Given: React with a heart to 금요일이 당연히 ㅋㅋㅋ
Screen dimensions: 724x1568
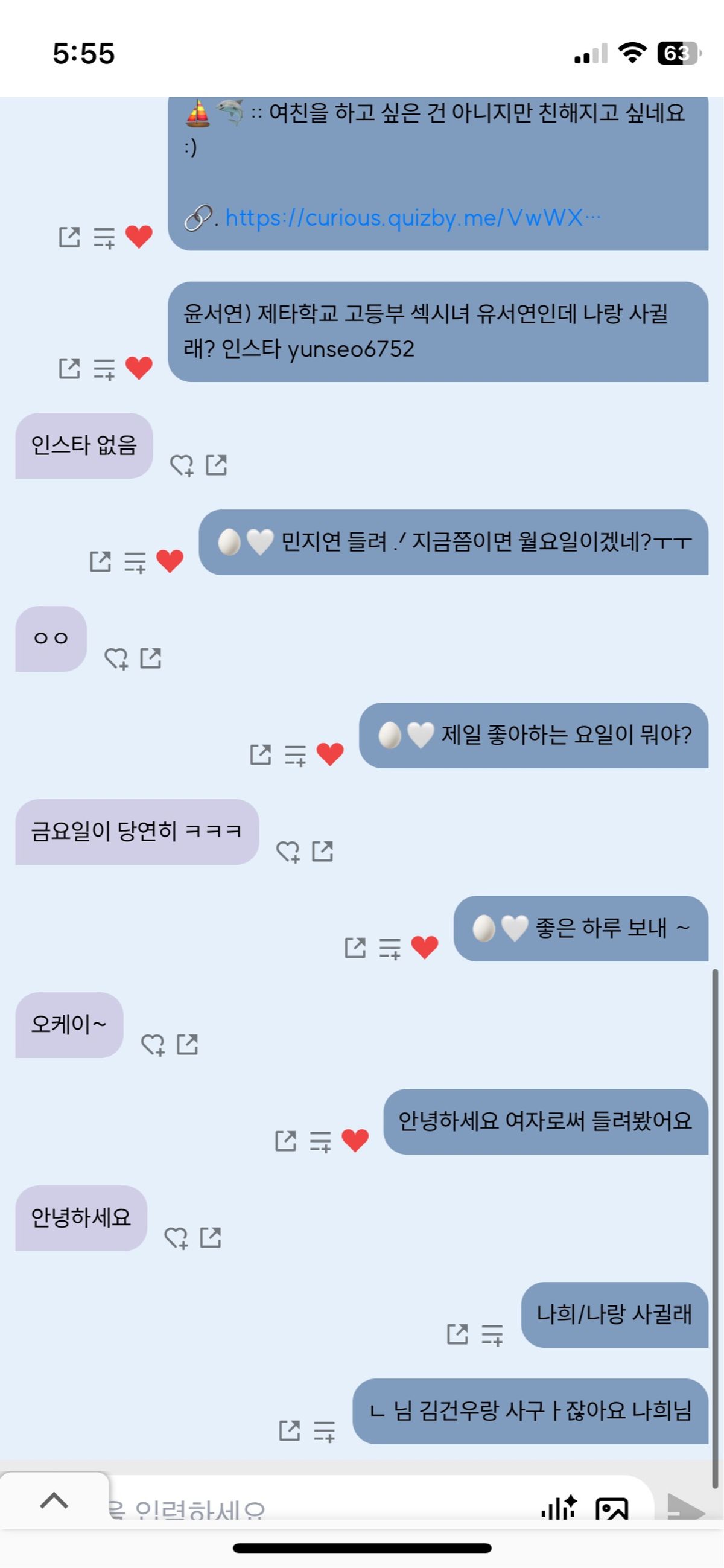Looking at the screenshot, I should [288, 852].
